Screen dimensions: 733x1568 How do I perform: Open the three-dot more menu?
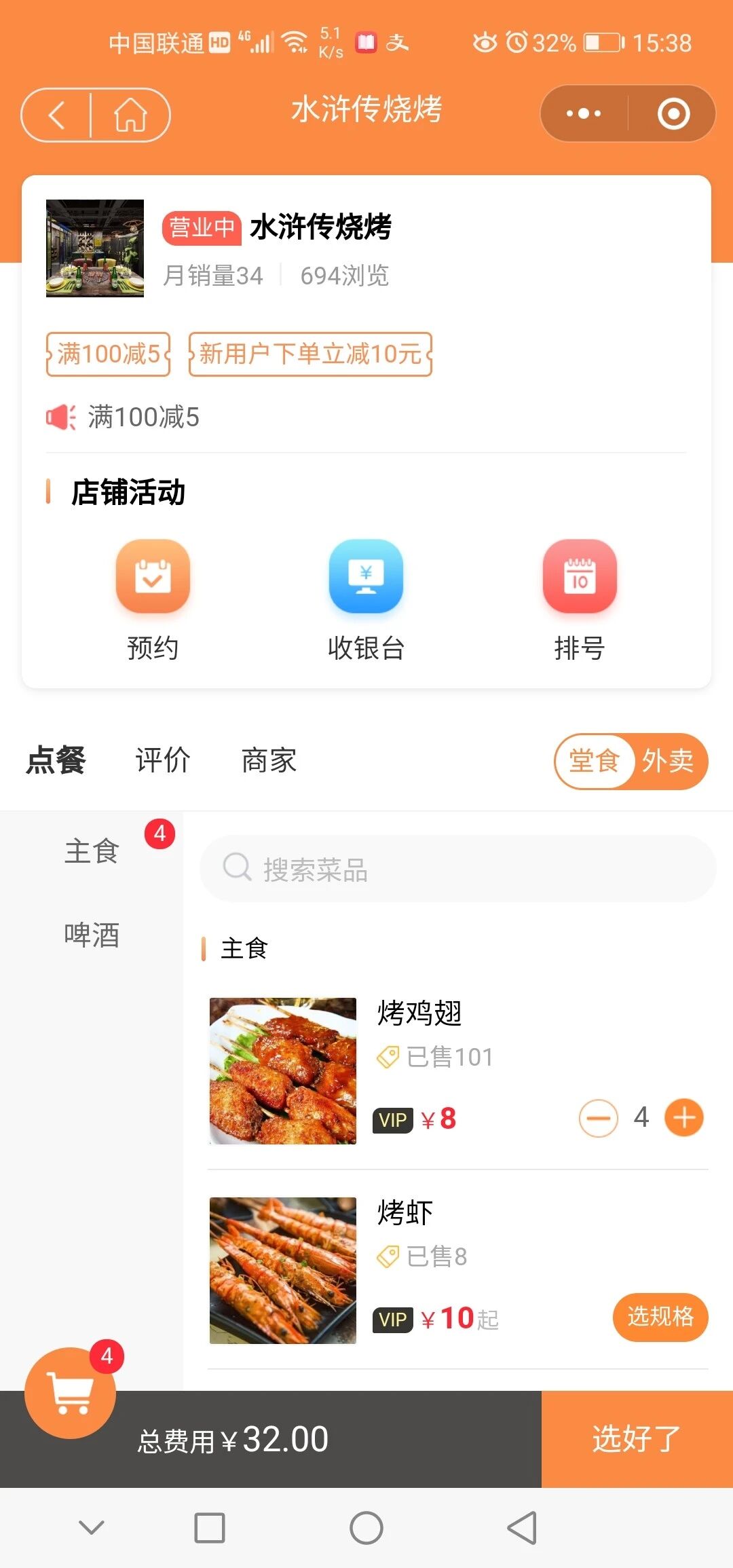(584, 113)
